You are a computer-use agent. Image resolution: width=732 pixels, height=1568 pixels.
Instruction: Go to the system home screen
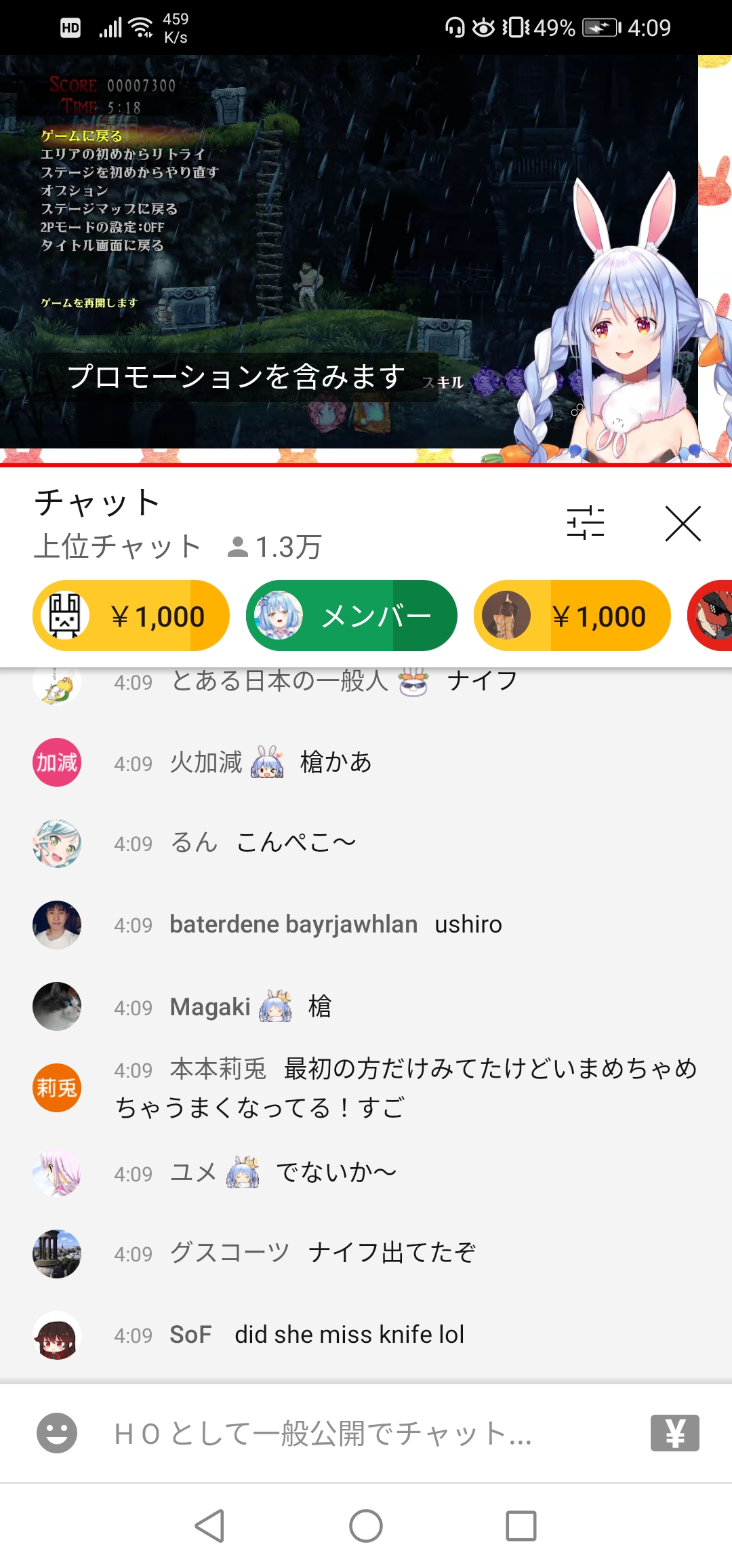point(366,1526)
